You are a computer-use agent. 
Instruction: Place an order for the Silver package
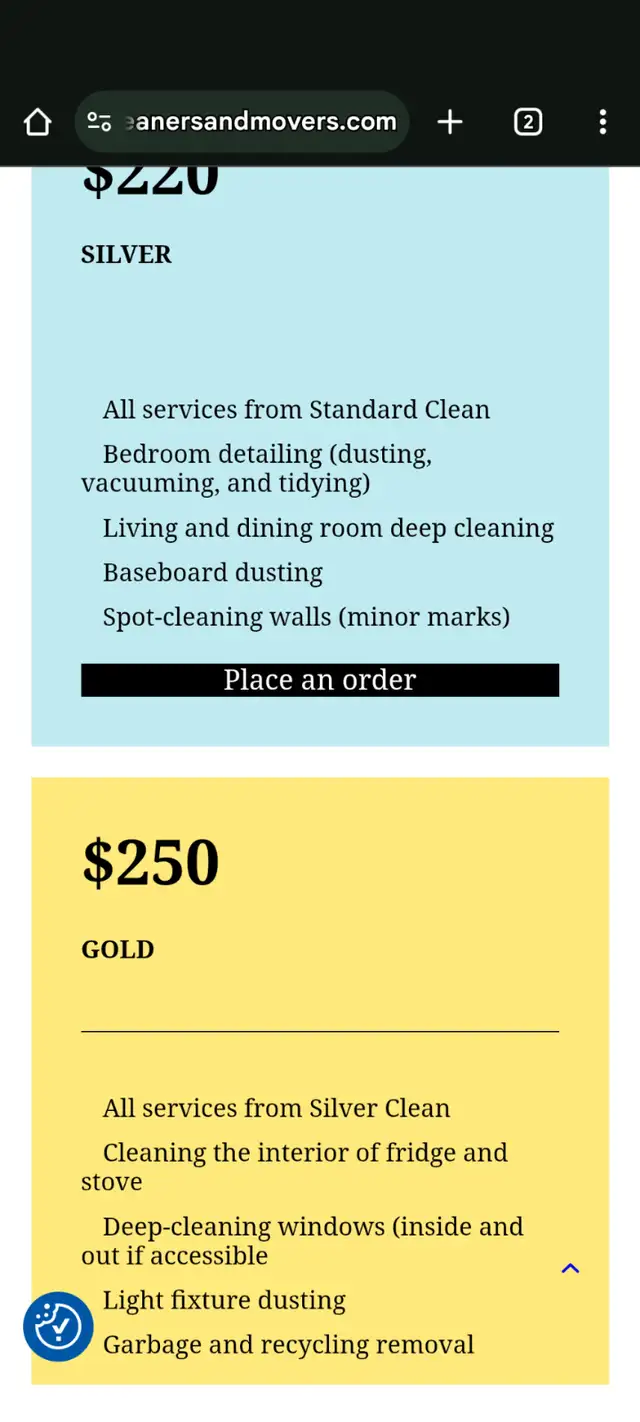click(320, 680)
